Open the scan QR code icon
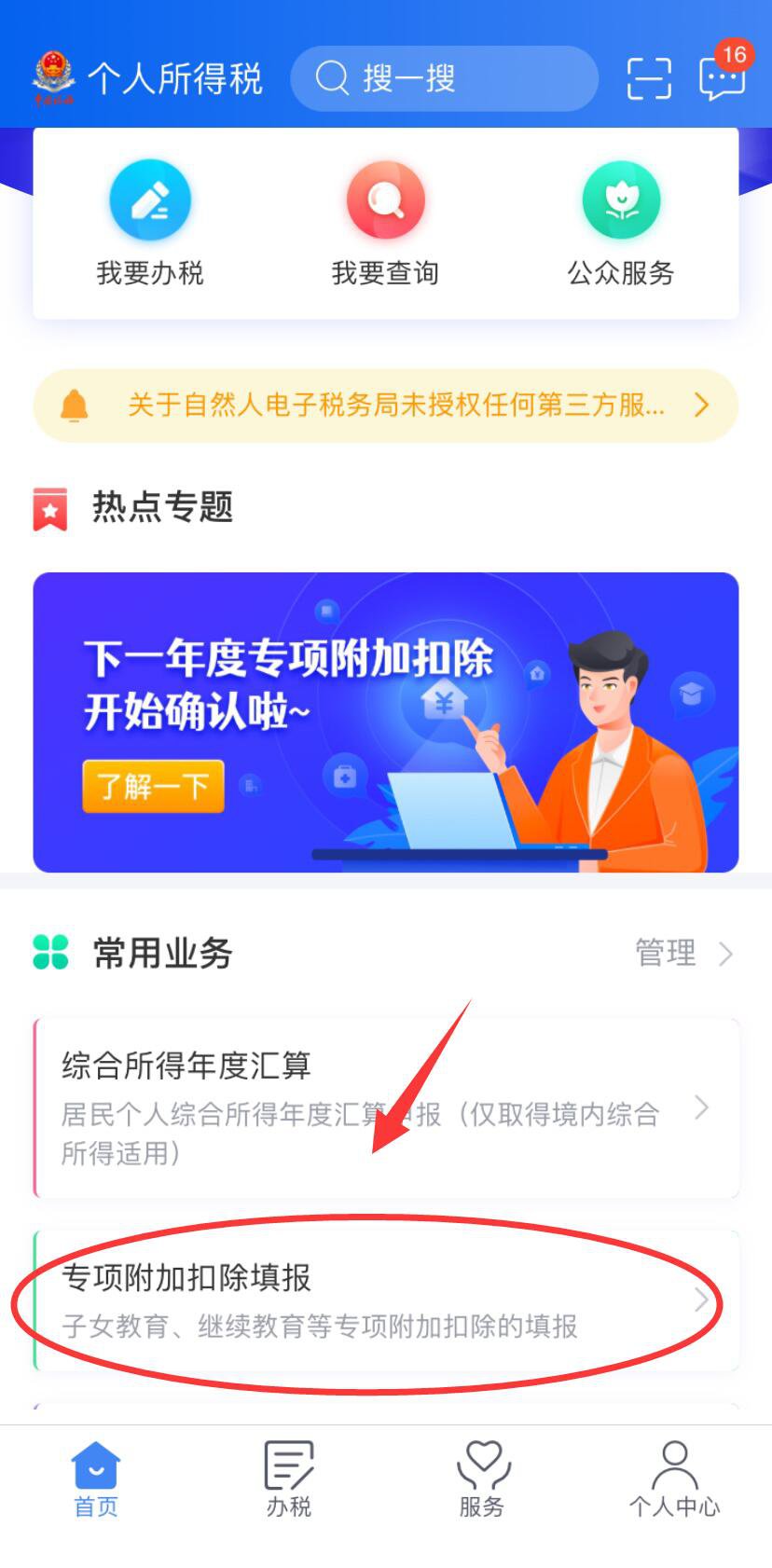772x1568 pixels. click(648, 78)
